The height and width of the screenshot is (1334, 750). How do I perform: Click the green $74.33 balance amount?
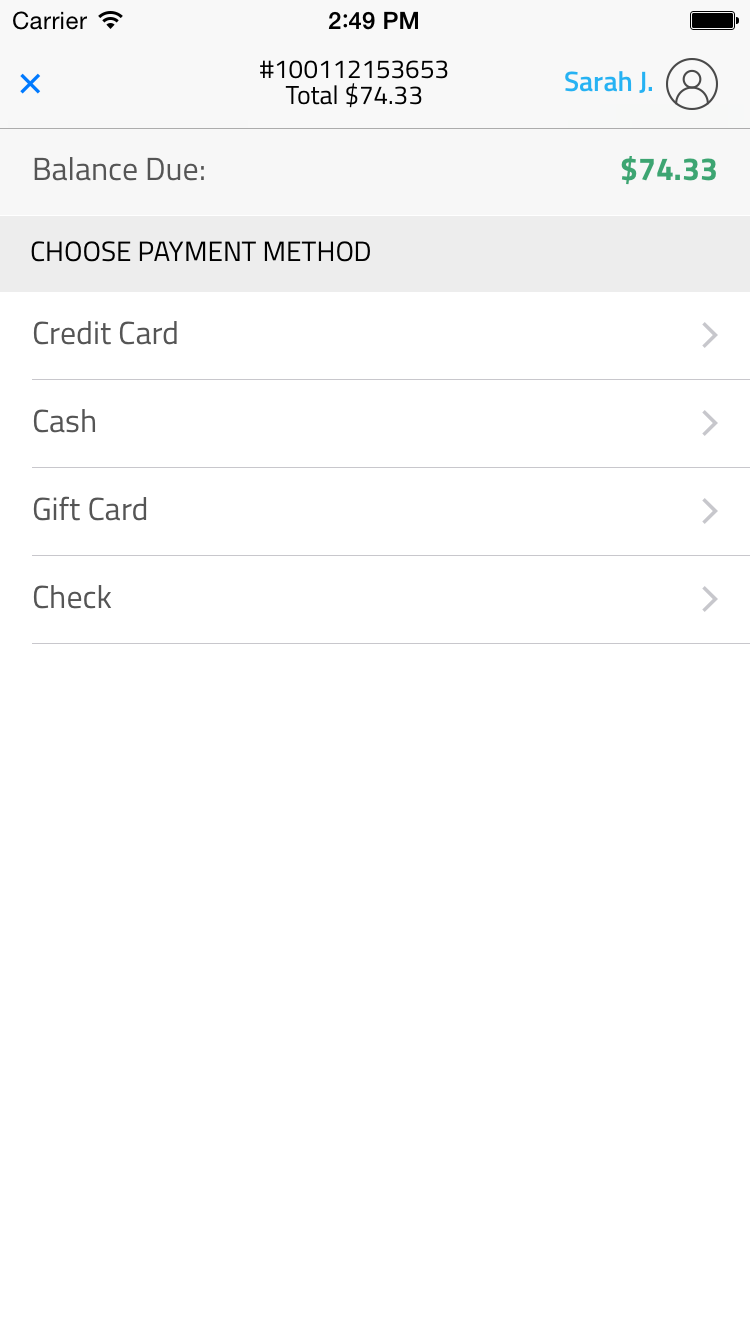point(668,170)
